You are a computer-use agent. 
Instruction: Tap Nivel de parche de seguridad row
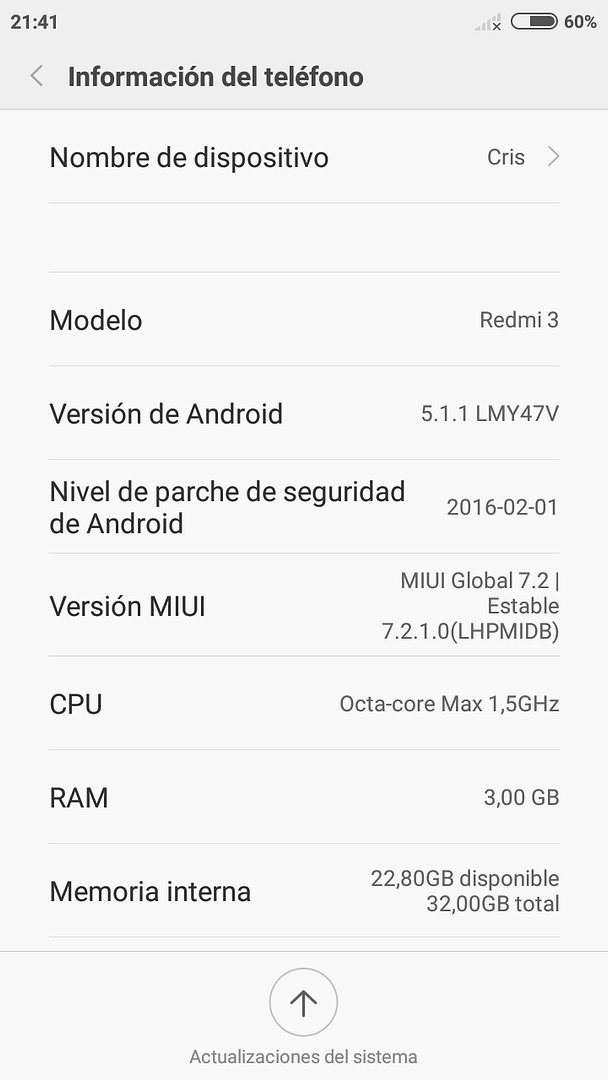point(304,507)
